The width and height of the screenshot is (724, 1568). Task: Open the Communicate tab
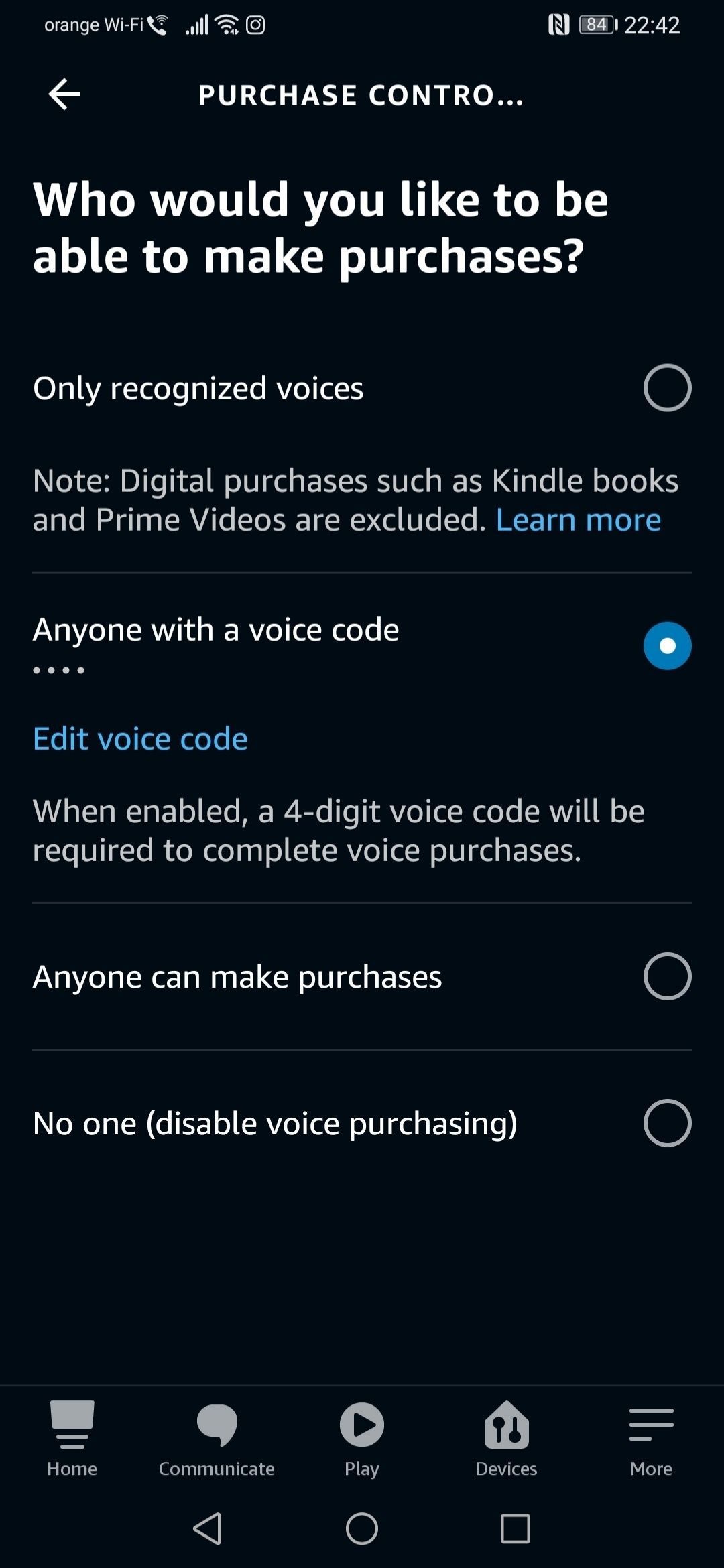[217, 1438]
